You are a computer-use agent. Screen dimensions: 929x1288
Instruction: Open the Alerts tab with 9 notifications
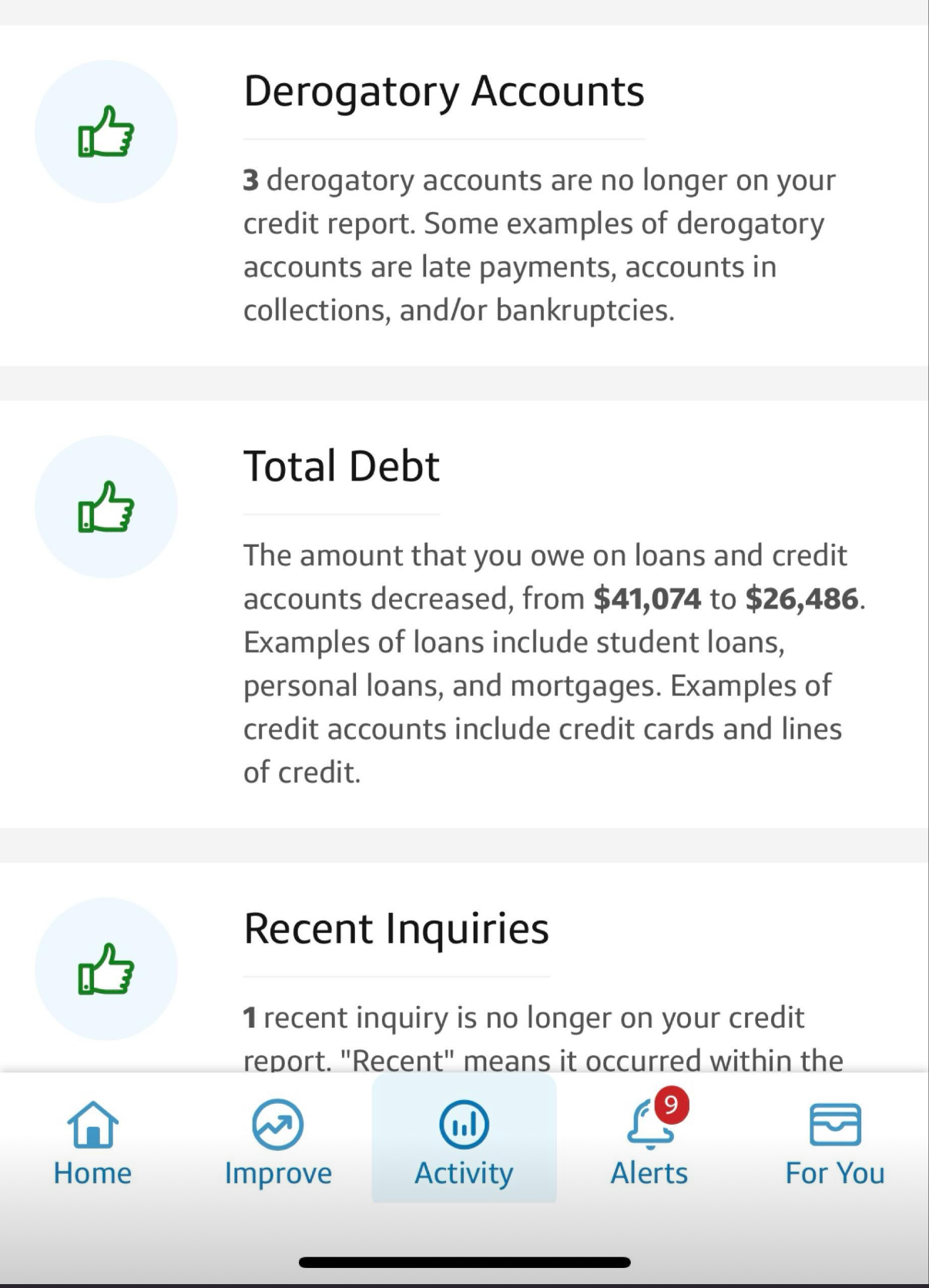pos(649,1142)
